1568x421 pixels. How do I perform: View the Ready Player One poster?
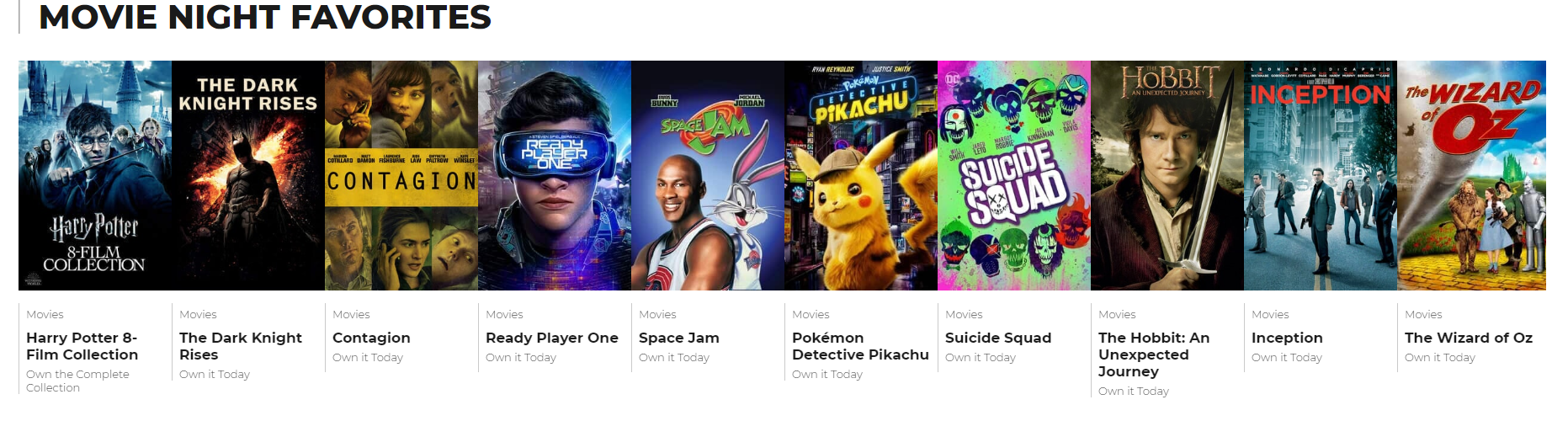[554, 175]
